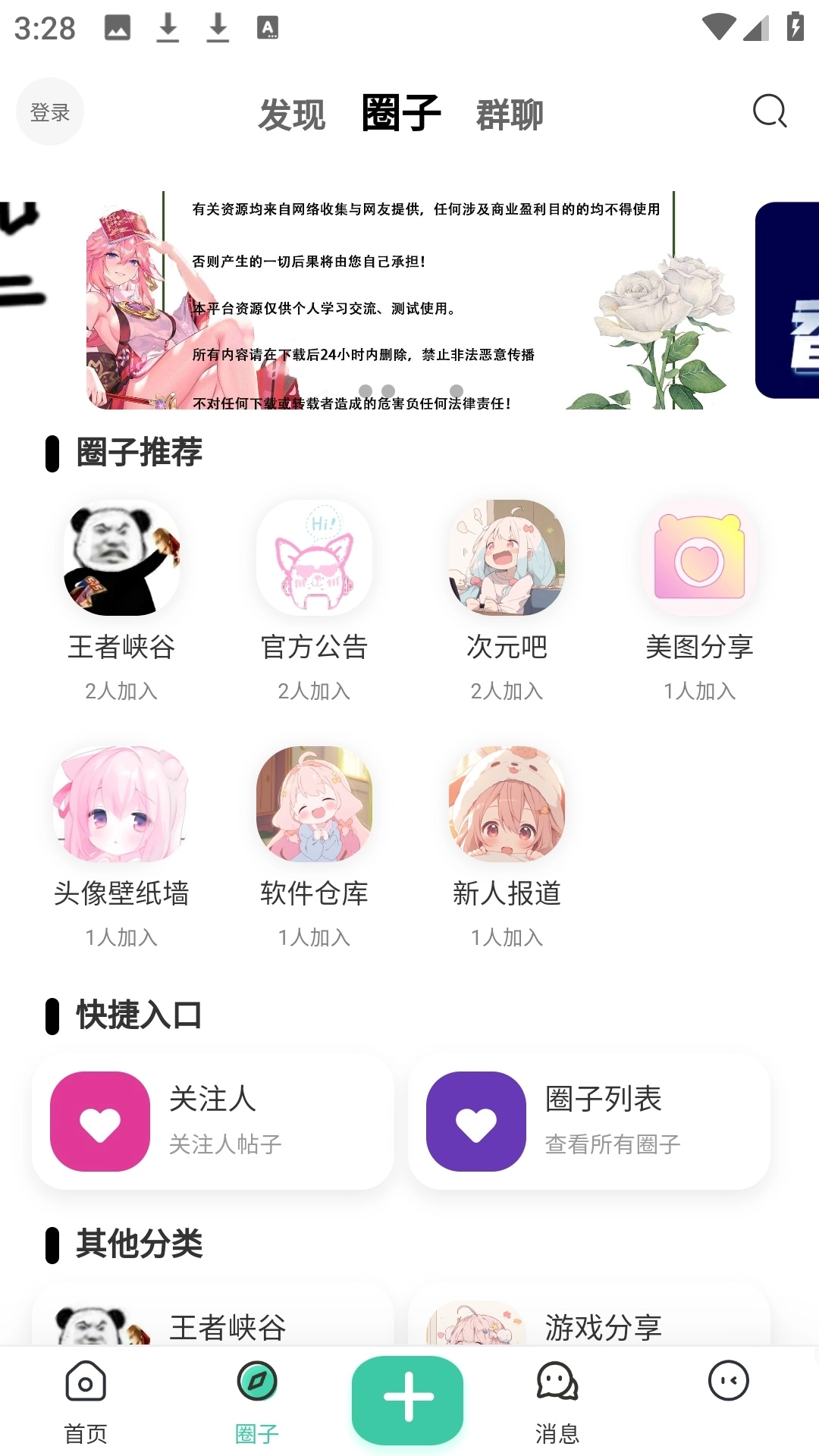Image resolution: width=819 pixels, height=1456 pixels.
Task: Open the 美图分享 circle avatar
Action: pos(698,559)
